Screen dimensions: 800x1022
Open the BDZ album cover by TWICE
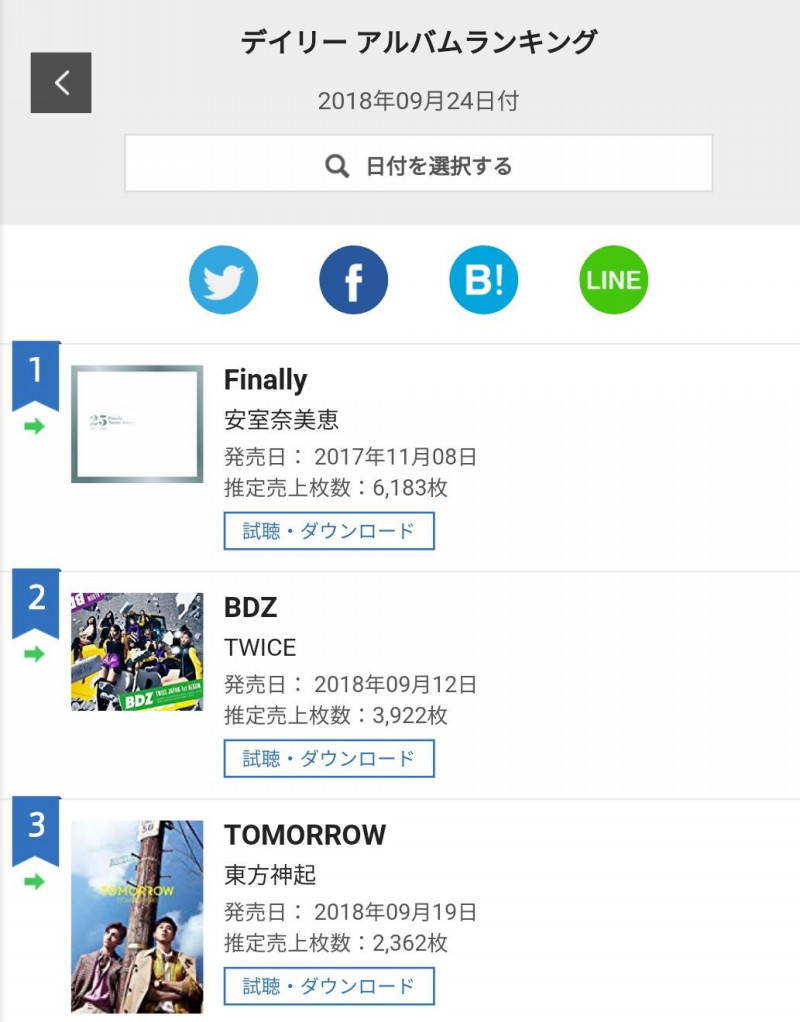pyautogui.click(x=137, y=651)
